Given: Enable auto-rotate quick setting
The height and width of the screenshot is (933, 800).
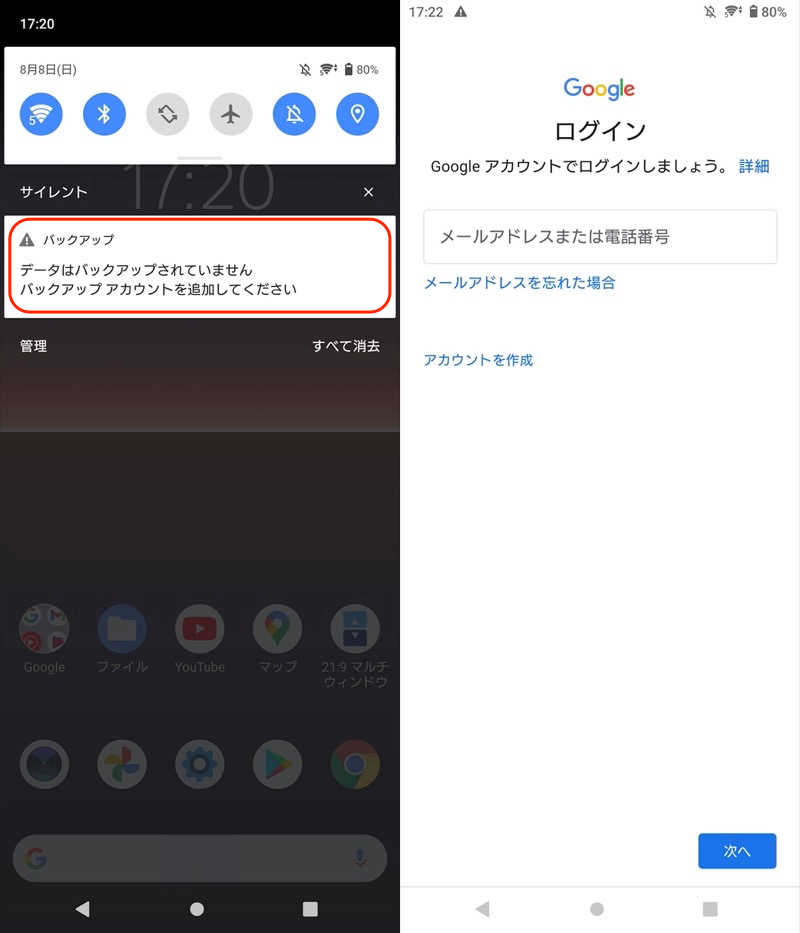Looking at the screenshot, I should pos(167,114).
